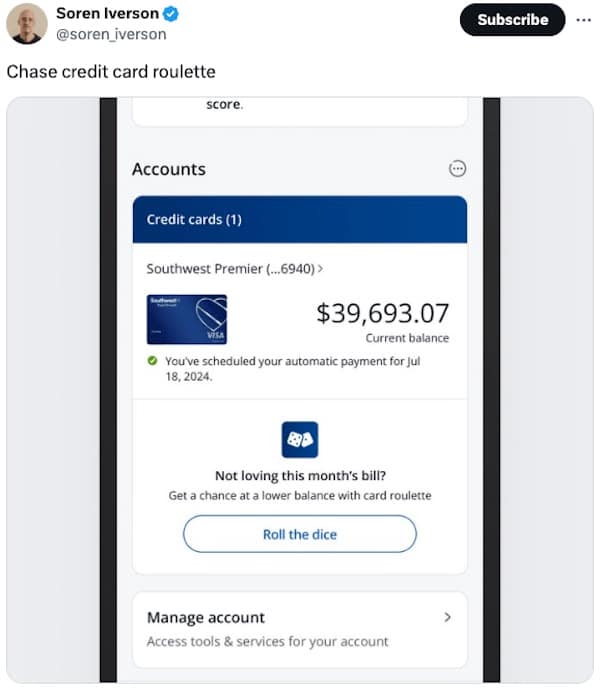This screenshot has height=691, width=600.
Task: Open Soren Iverson's profile picture
Action: (x=26, y=23)
